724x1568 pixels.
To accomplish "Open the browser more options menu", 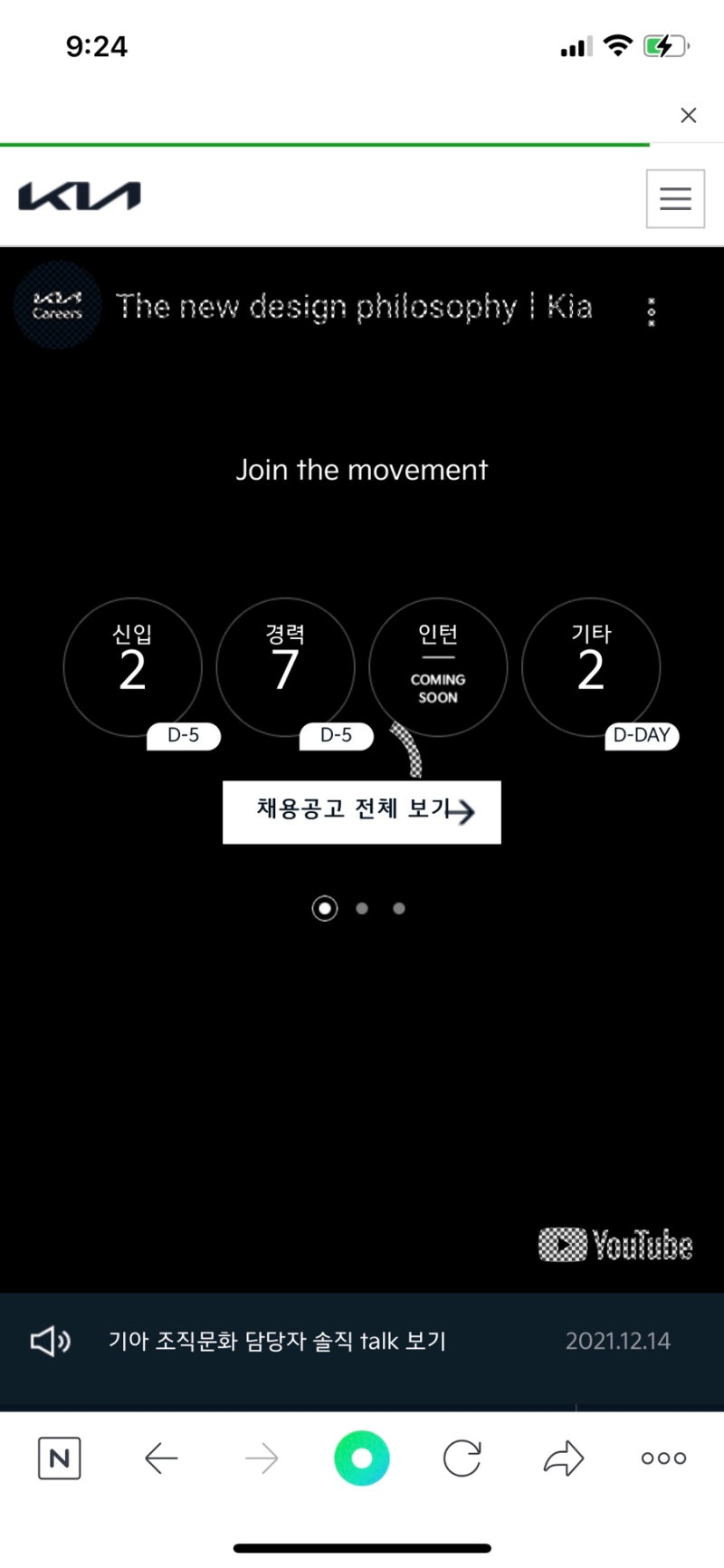I will pyautogui.click(x=663, y=1458).
